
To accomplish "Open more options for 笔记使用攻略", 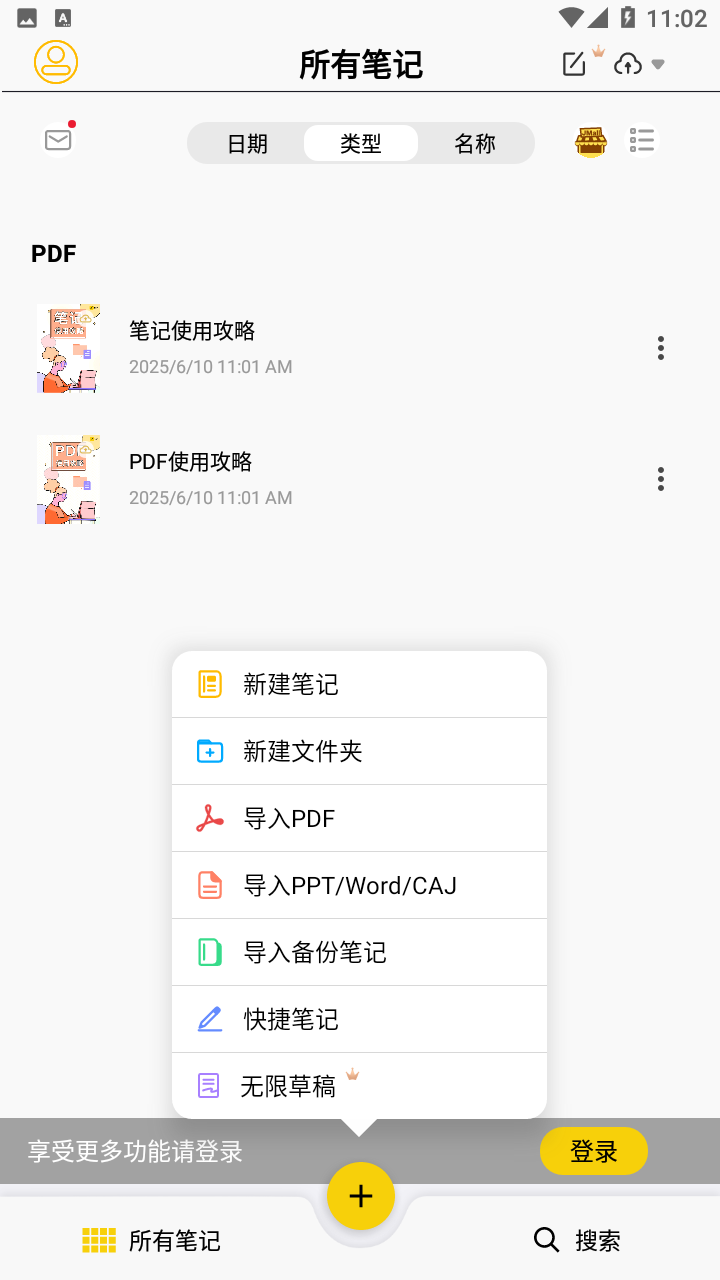I will 660,348.
